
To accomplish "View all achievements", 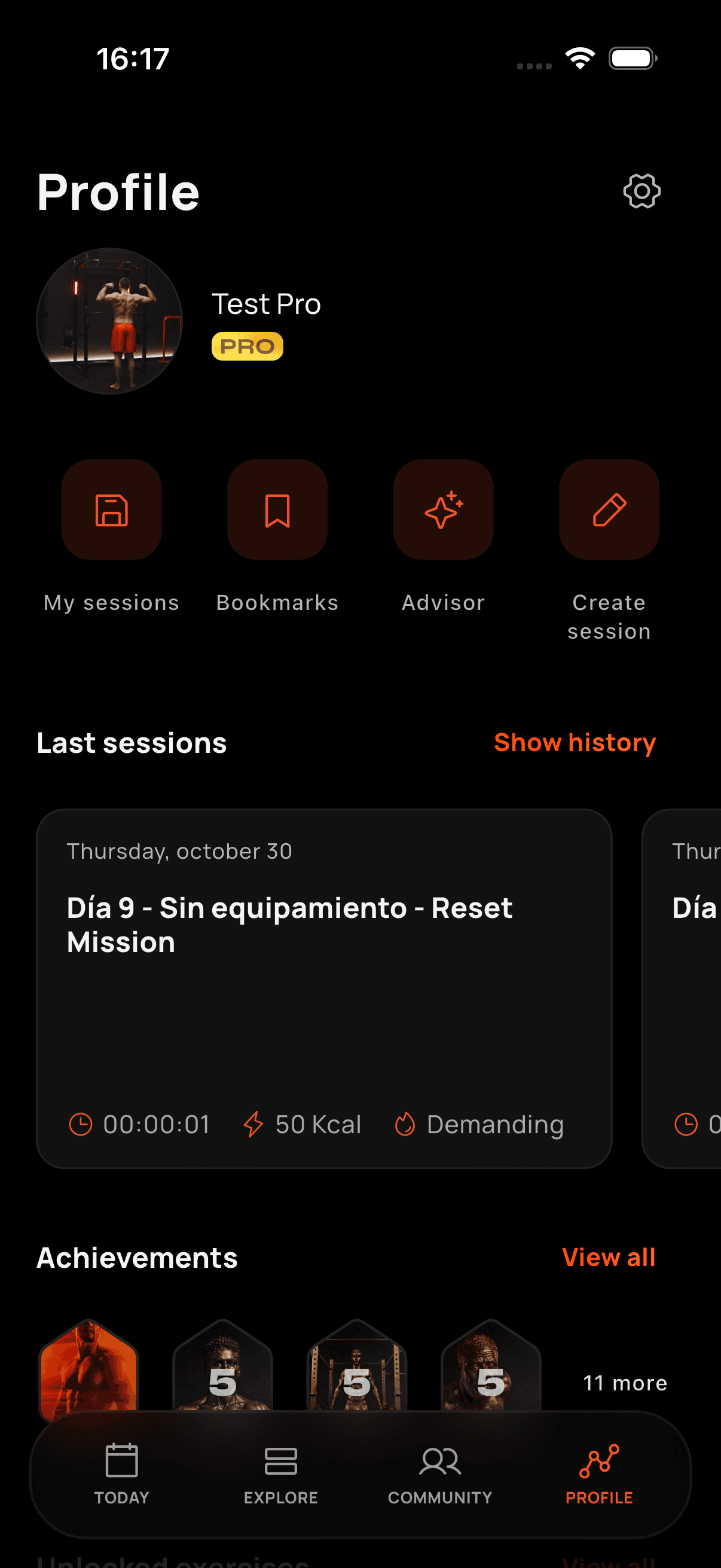I will [609, 1258].
